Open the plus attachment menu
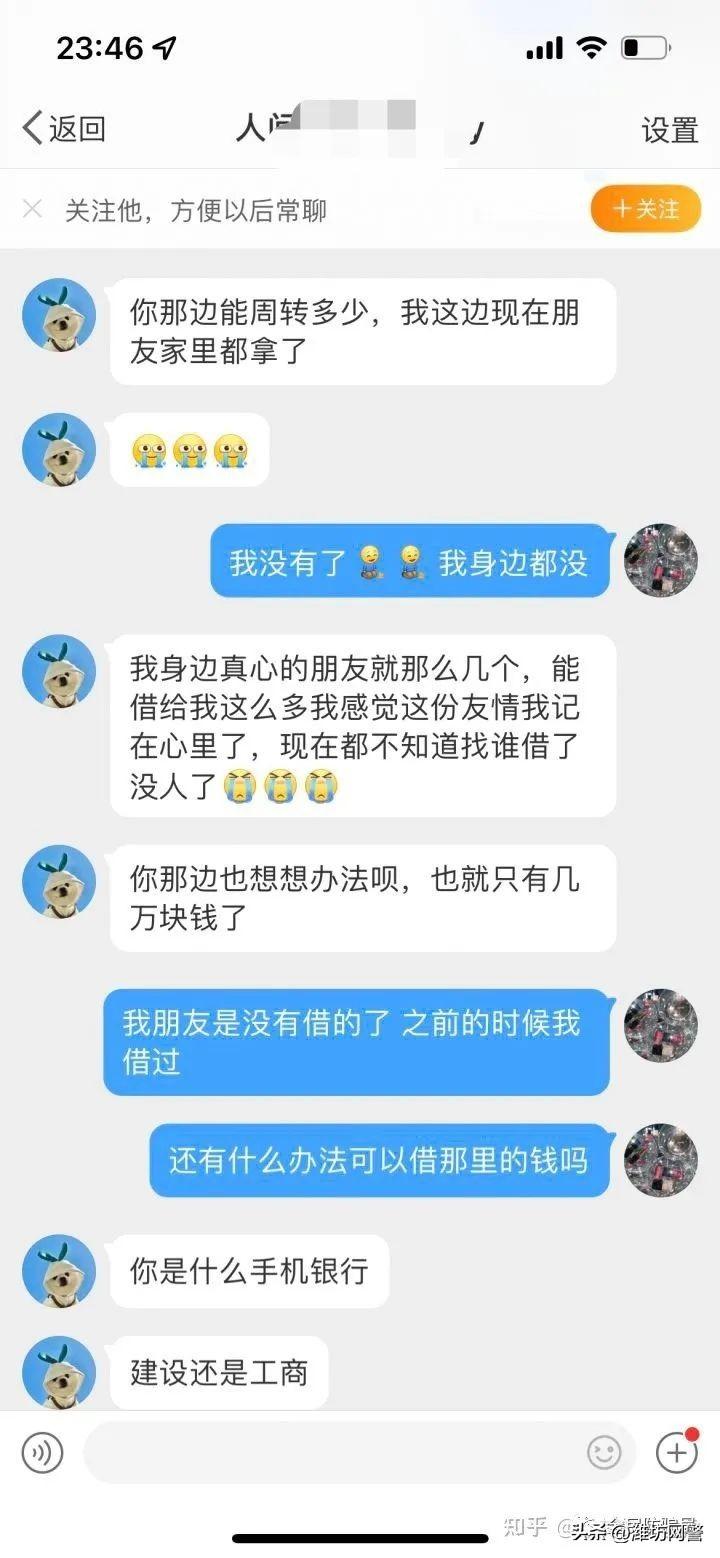 coord(677,1451)
